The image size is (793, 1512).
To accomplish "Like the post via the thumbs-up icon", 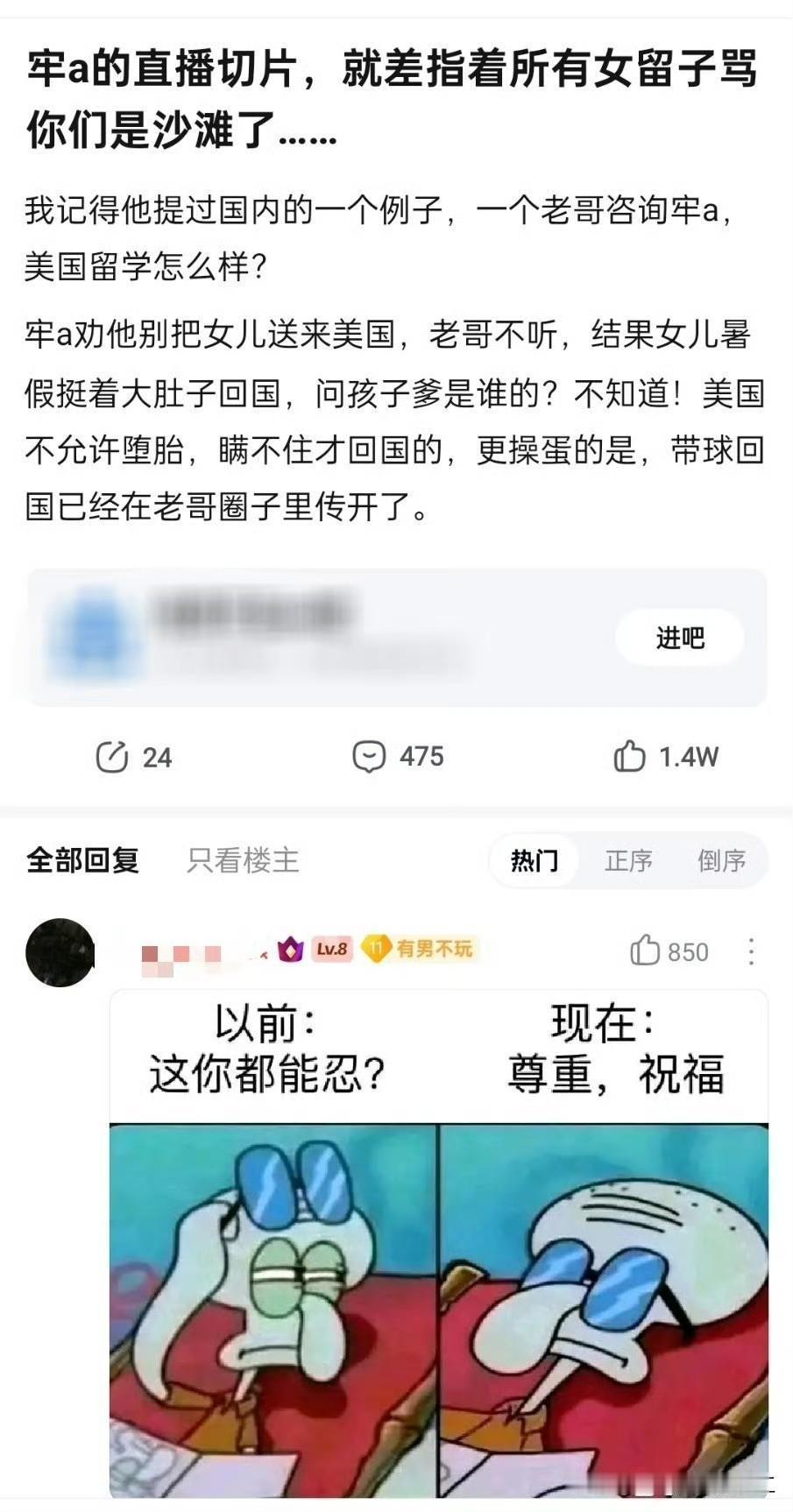I will [x=629, y=756].
